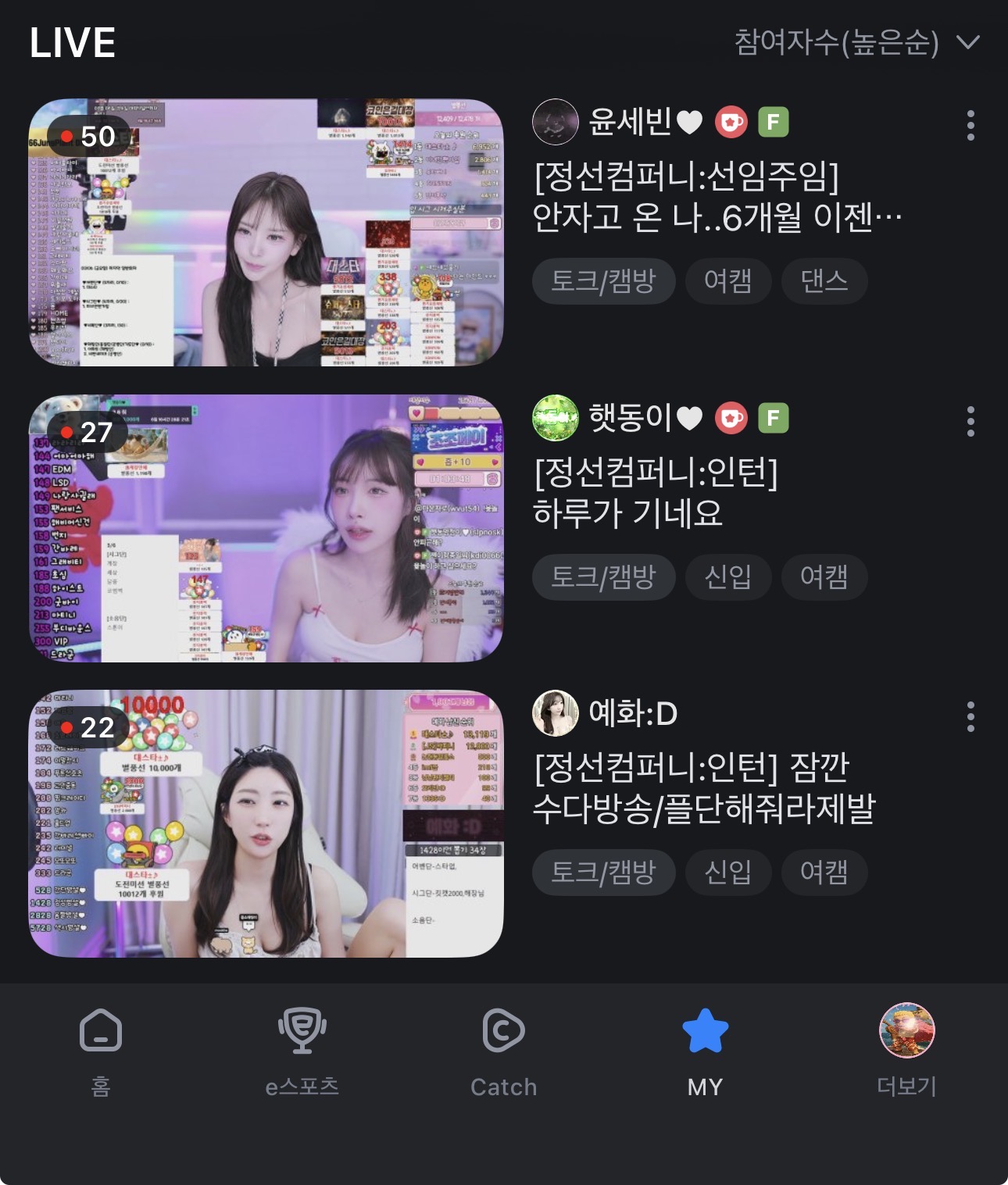Screen dimensions: 1008x1185
Task: Select the MY tab
Action: (x=705, y=1051)
